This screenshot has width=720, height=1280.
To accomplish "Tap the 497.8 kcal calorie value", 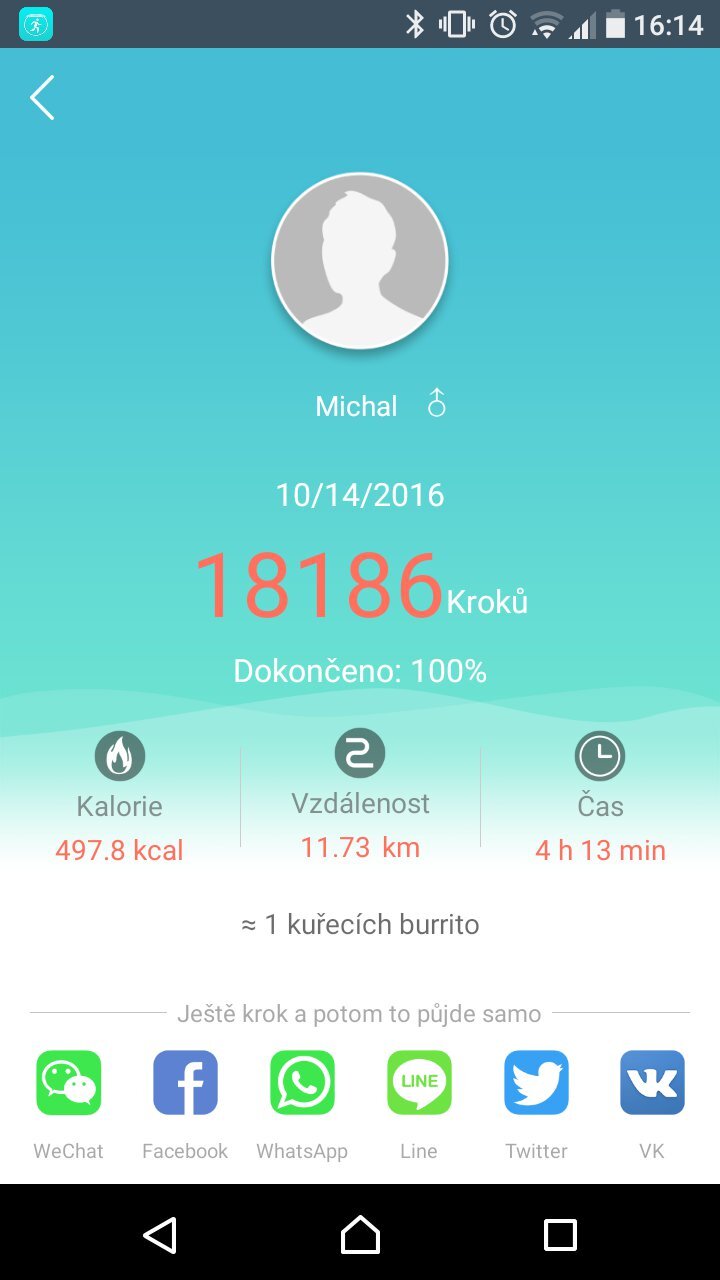I will pyautogui.click(x=119, y=849).
